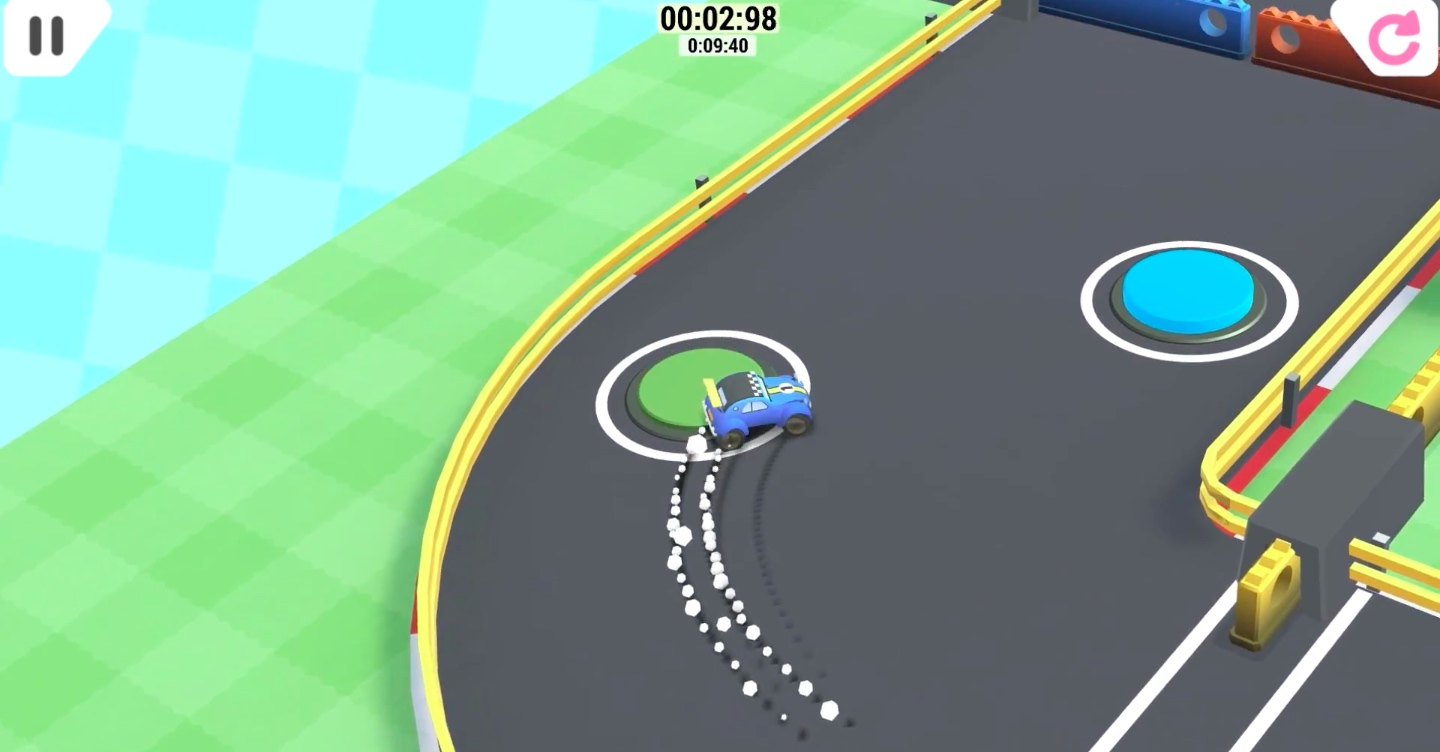Pause the game

[47, 36]
